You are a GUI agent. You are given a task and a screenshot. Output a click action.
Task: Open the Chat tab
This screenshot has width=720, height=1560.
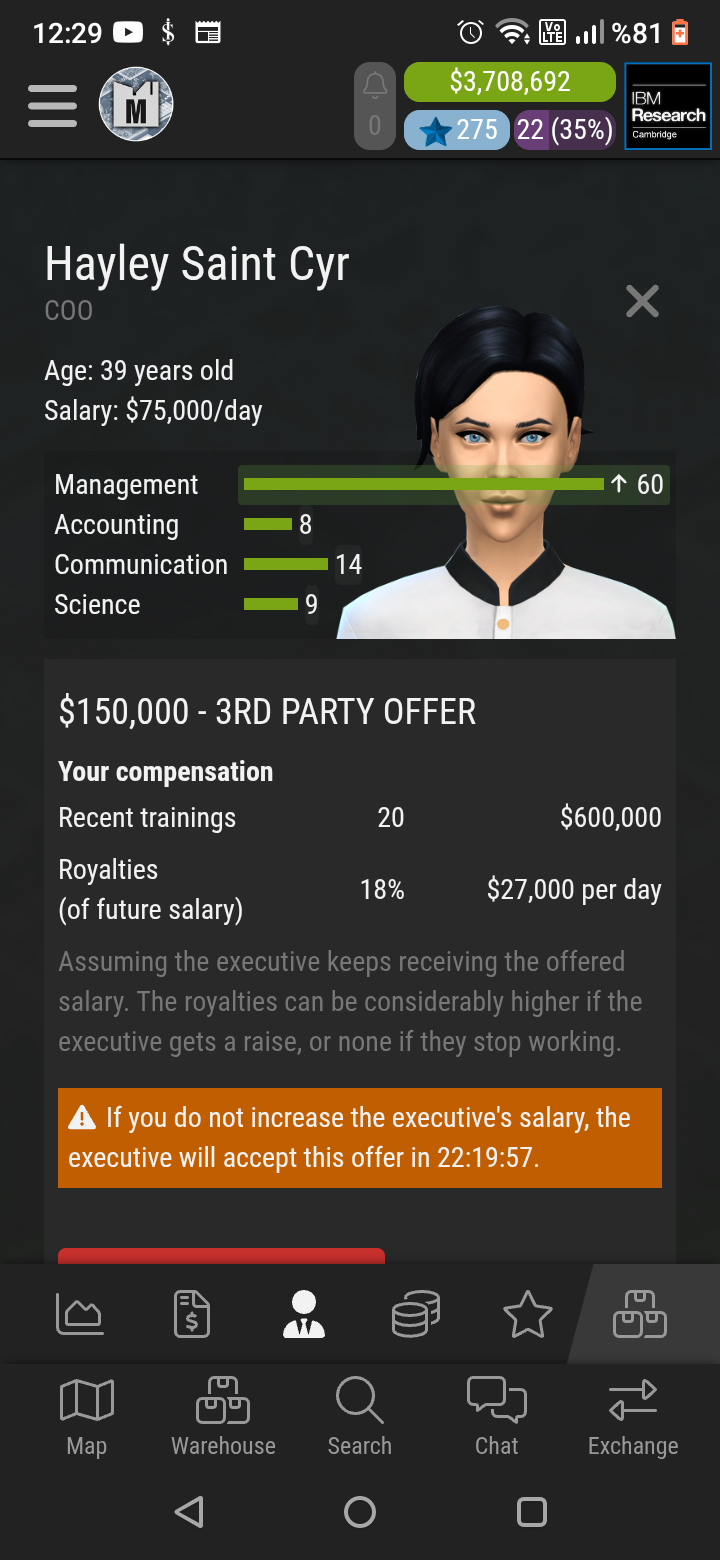[497, 1417]
